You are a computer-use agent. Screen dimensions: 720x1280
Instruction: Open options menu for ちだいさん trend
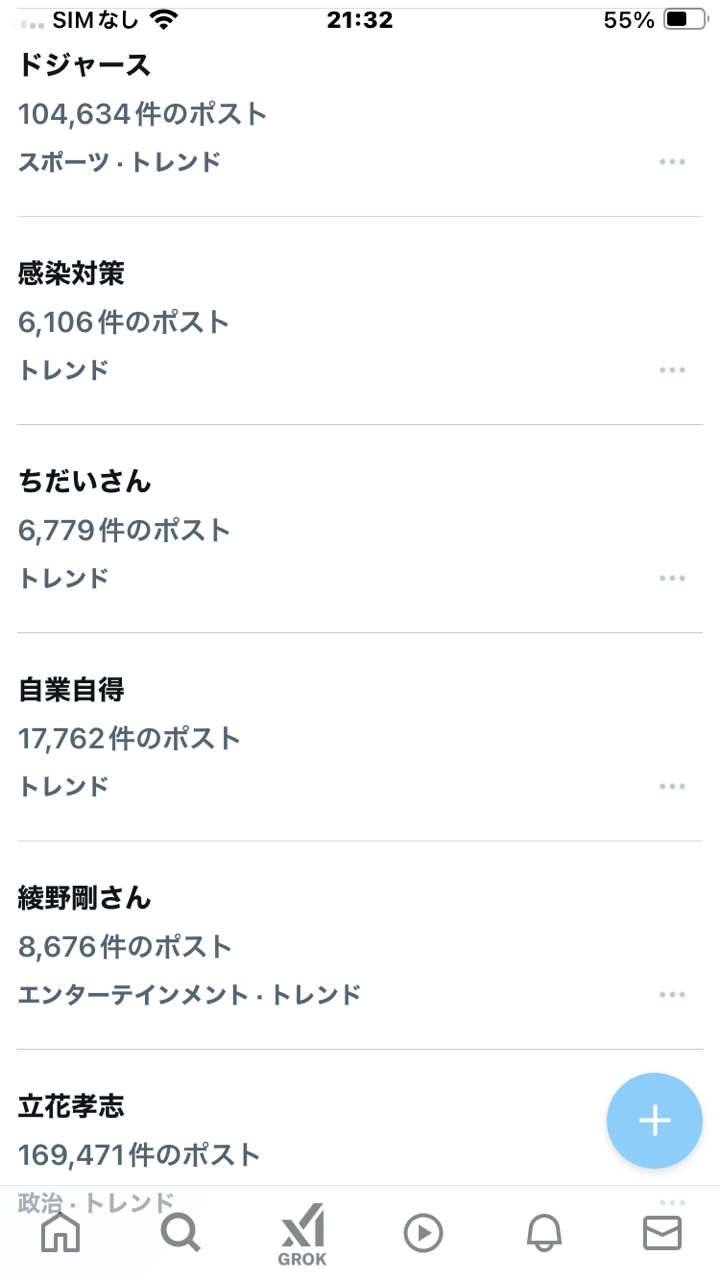[672, 578]
